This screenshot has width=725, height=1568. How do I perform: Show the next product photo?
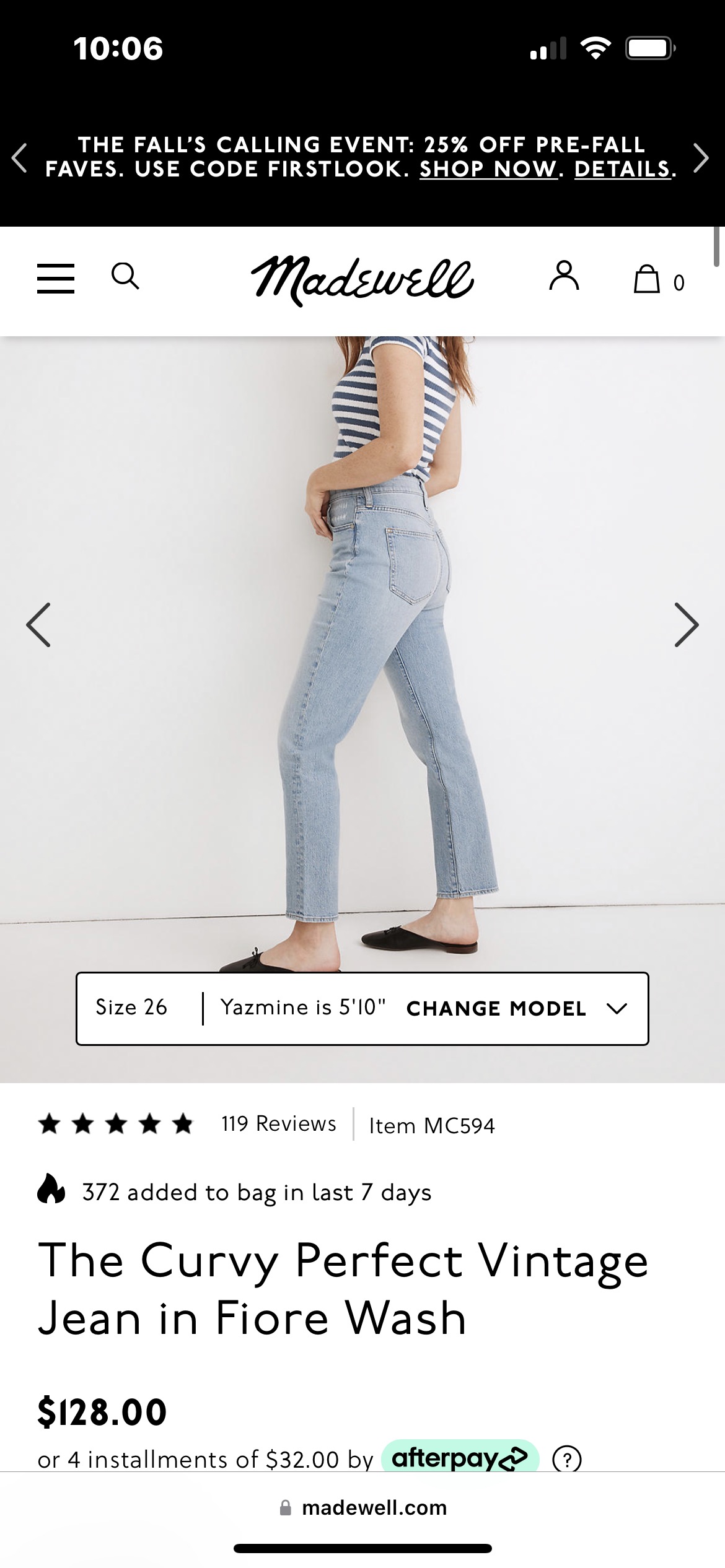point(686,625)
